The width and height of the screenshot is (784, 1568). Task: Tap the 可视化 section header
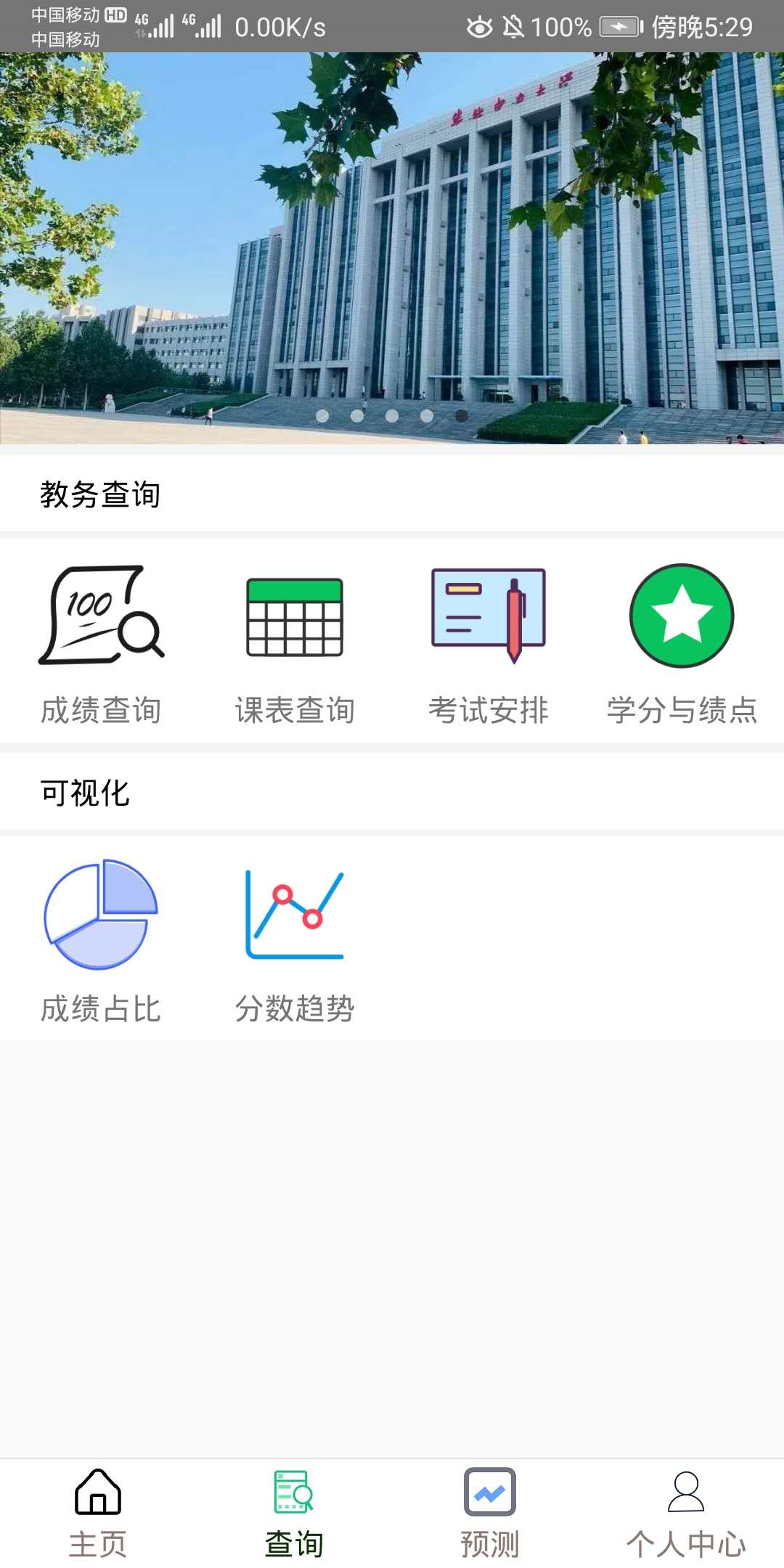[84, 793]
